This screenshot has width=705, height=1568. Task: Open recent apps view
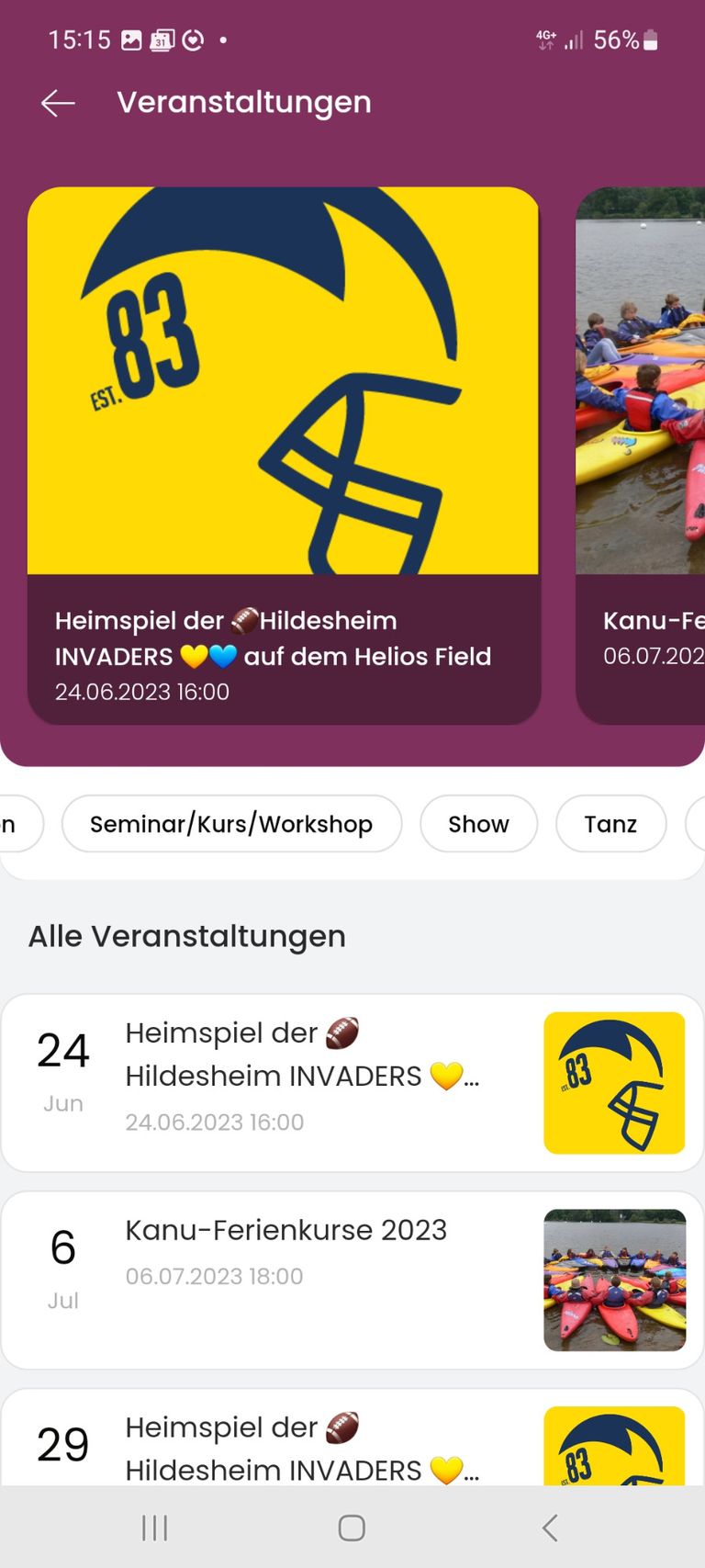click(x=154, y=1528)
